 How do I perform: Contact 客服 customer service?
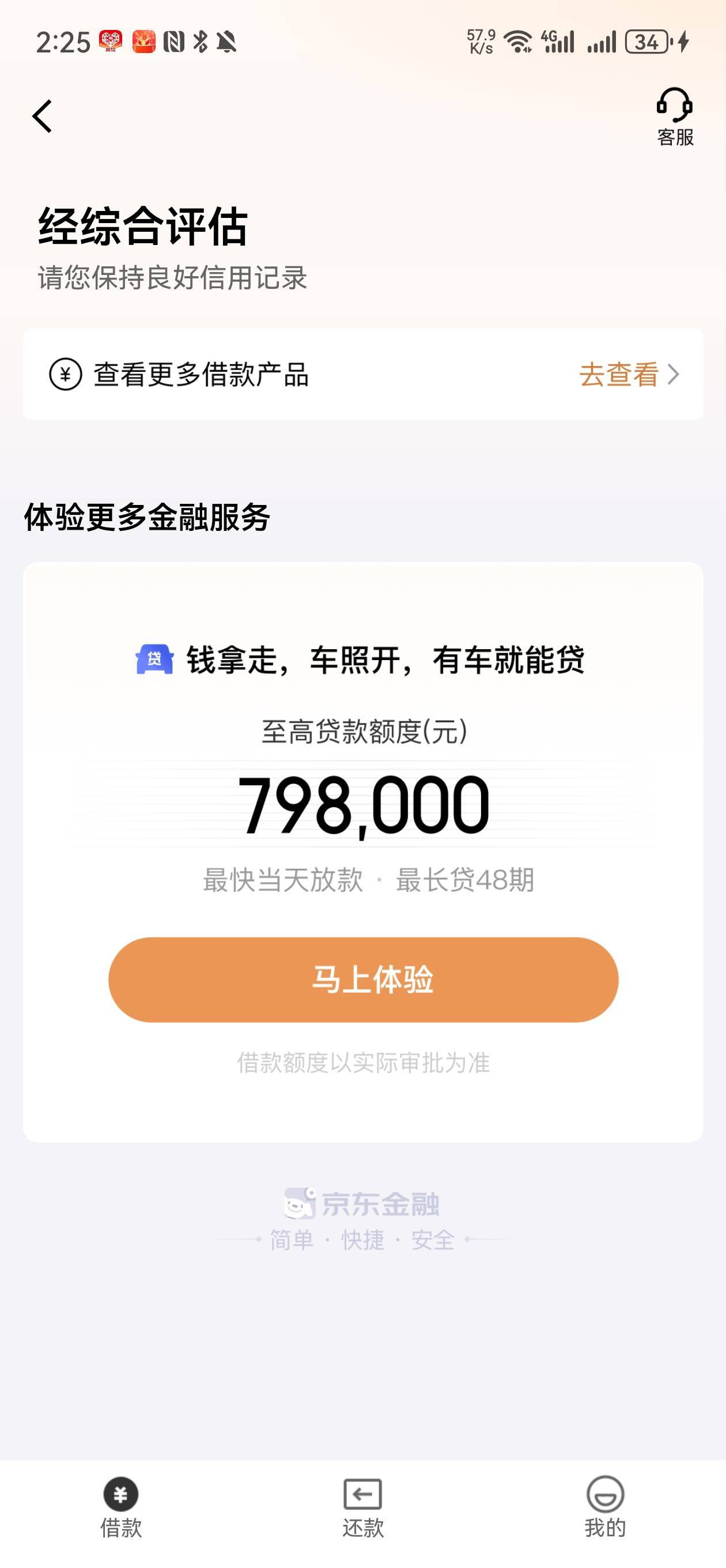675,117
